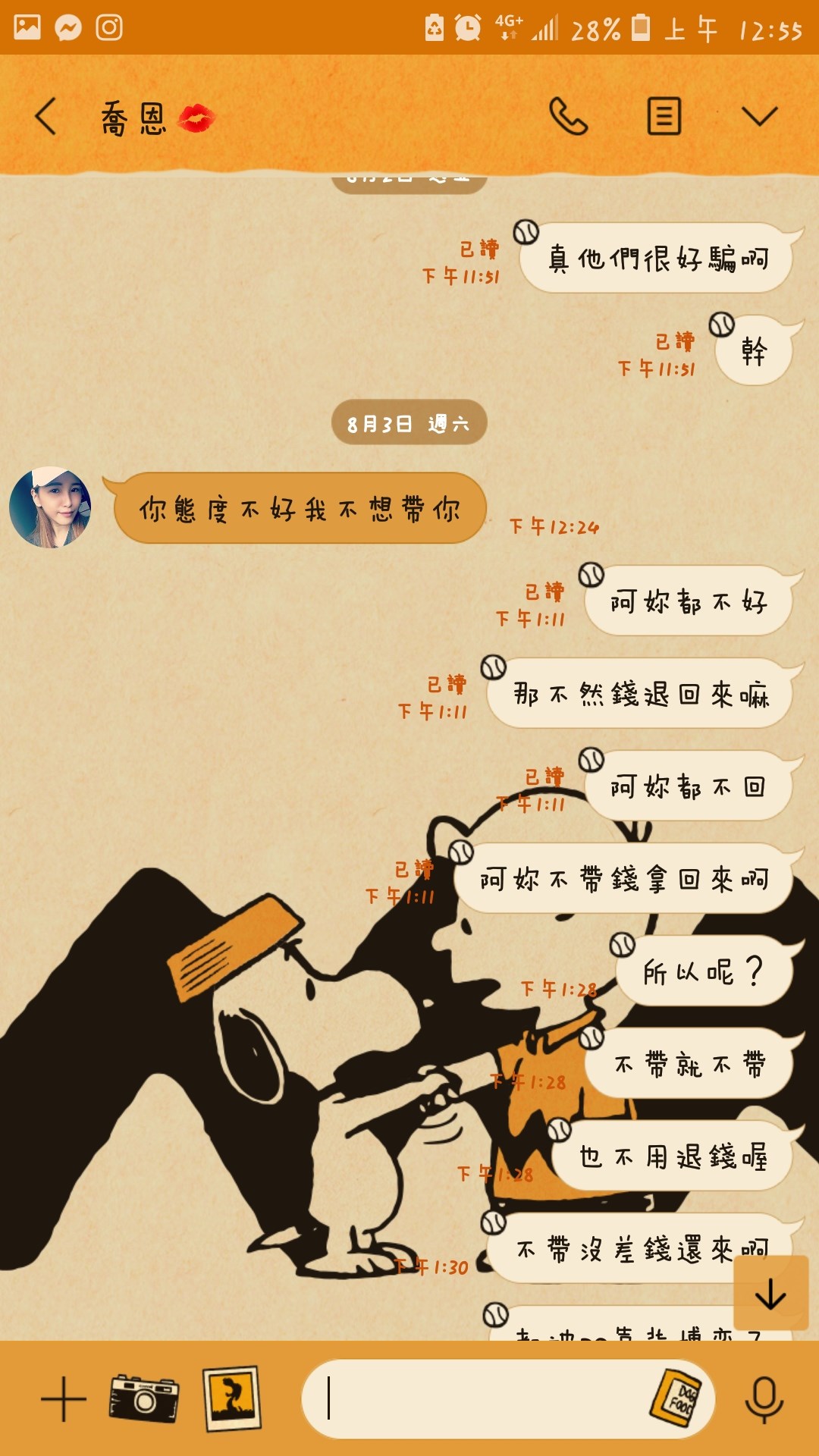
Task: Focus the message text field
Action: point(478,1399)
